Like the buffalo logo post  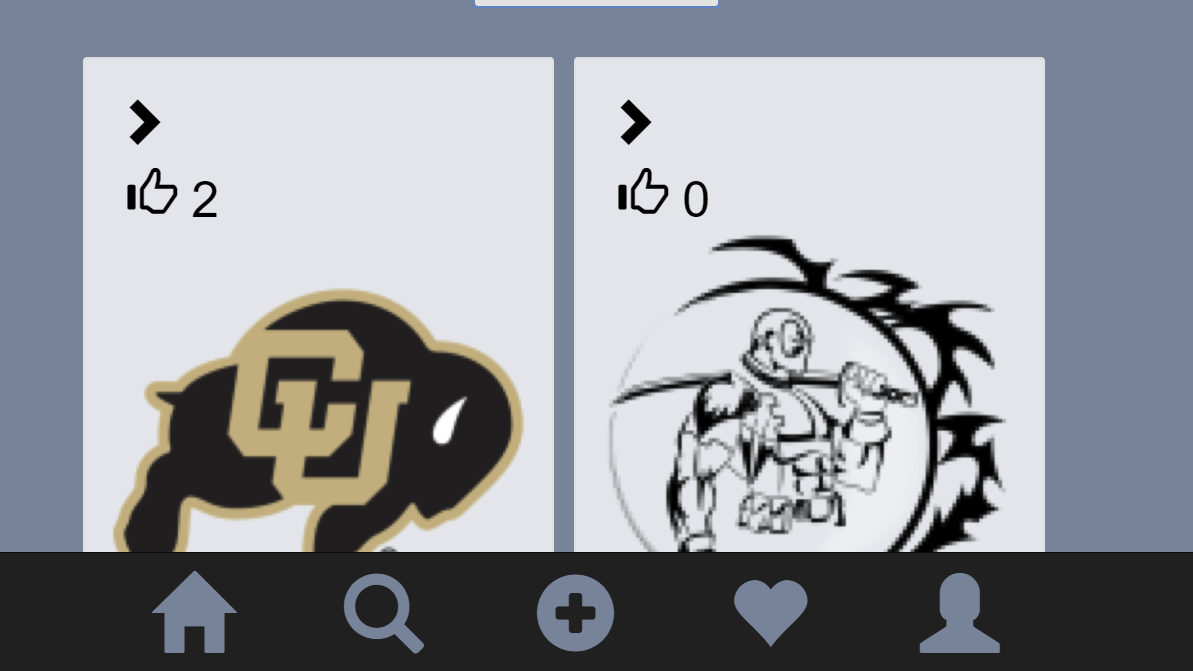coord(152,192)
